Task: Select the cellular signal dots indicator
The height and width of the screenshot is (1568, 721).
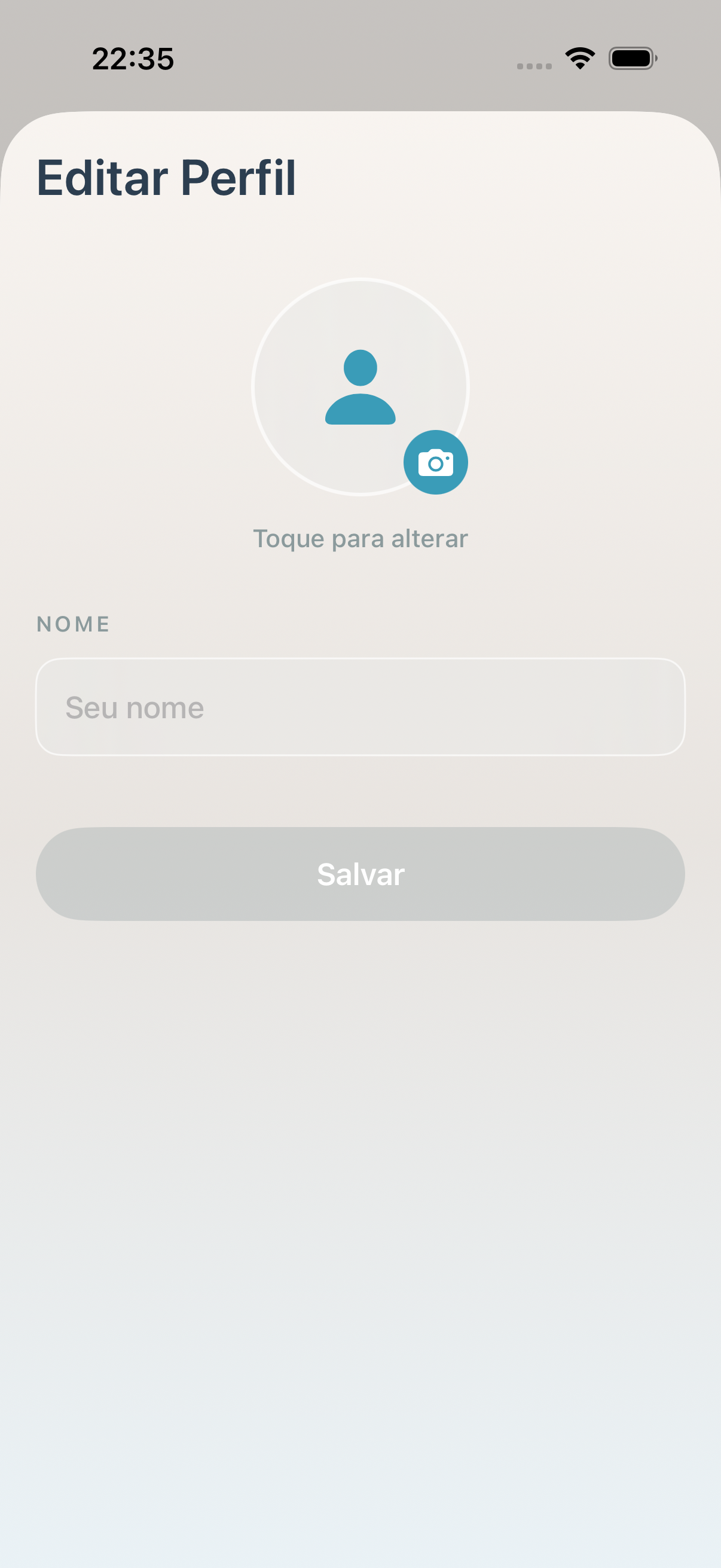Action: 534,63
